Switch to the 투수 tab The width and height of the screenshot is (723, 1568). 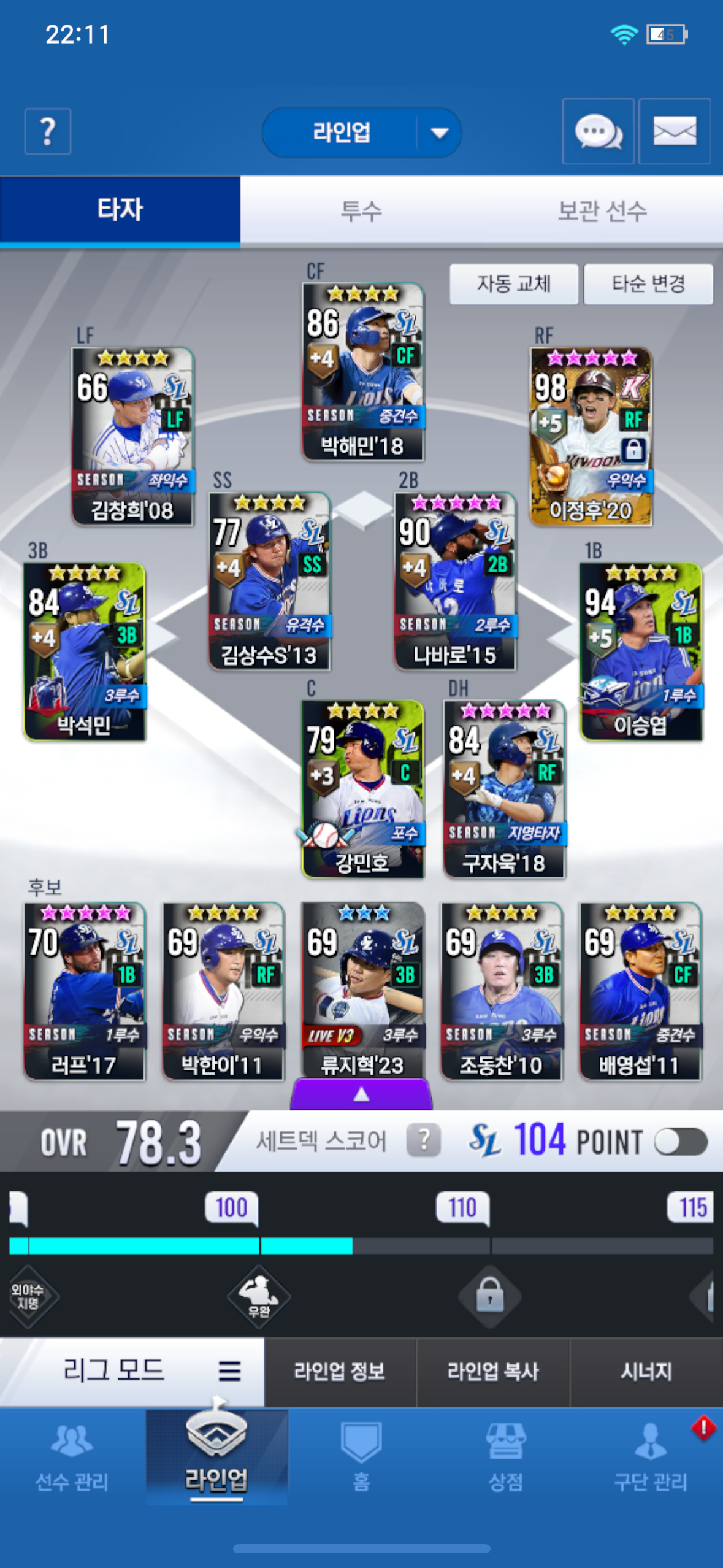(x=361, y=210)
